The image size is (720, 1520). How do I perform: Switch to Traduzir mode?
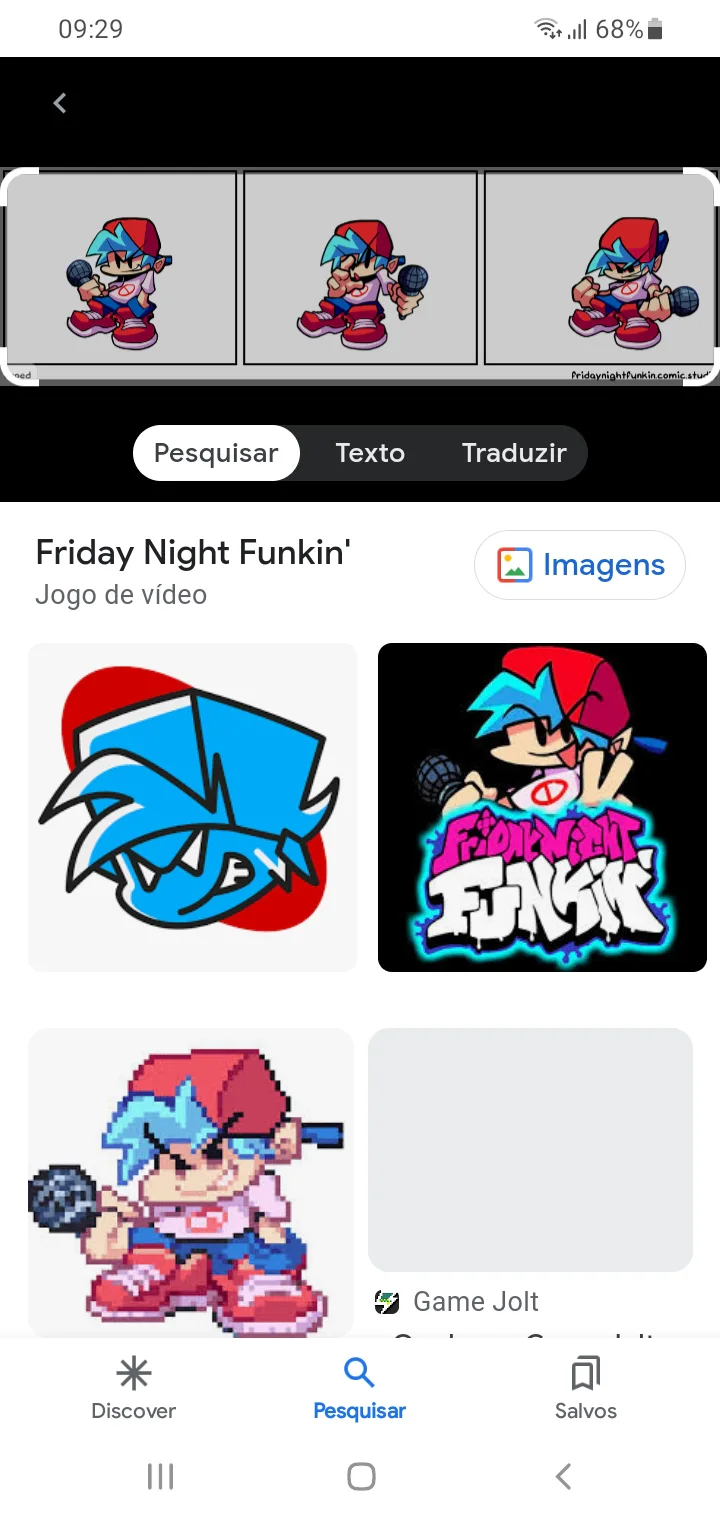[x=514, y=453]
